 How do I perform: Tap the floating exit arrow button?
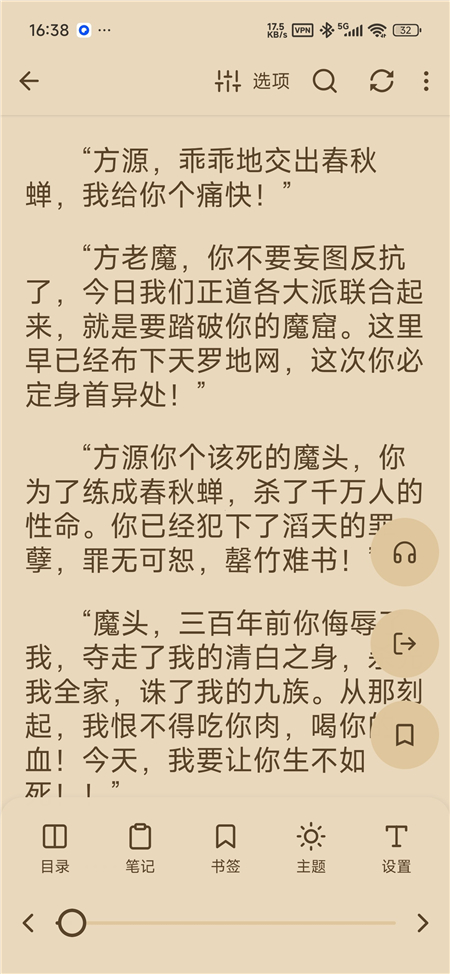click(x=405, y=644)
